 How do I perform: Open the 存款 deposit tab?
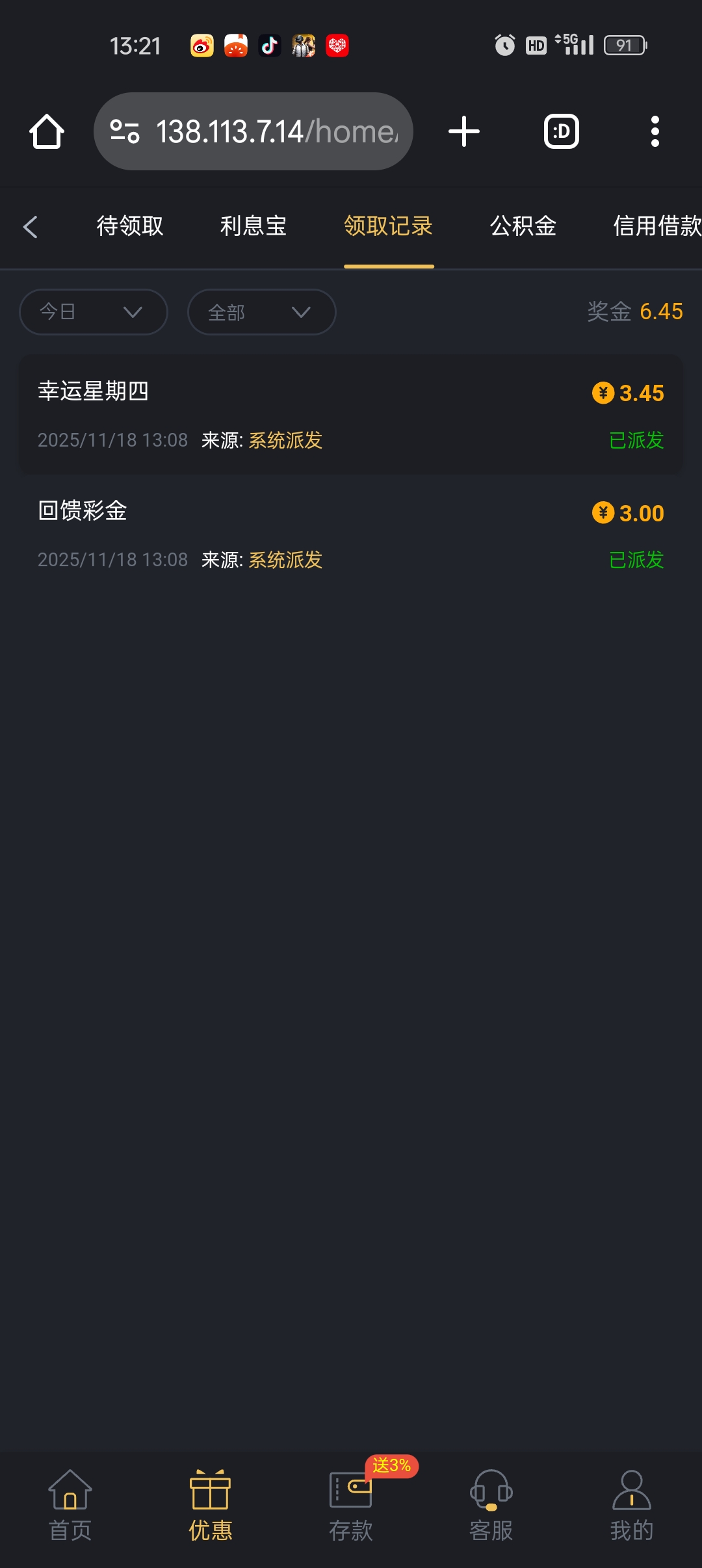tap(351, 1506)
